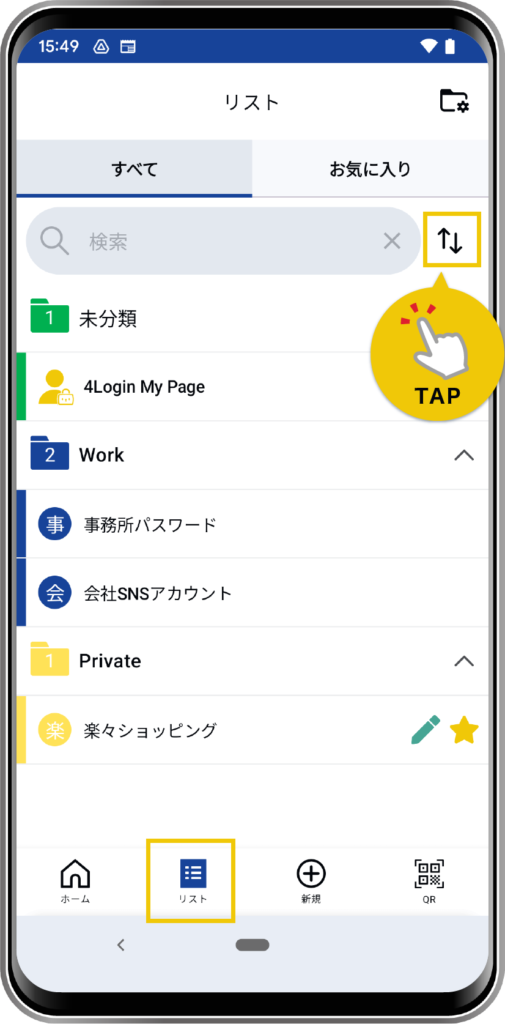Collapse the Private folder

point(464,661)
